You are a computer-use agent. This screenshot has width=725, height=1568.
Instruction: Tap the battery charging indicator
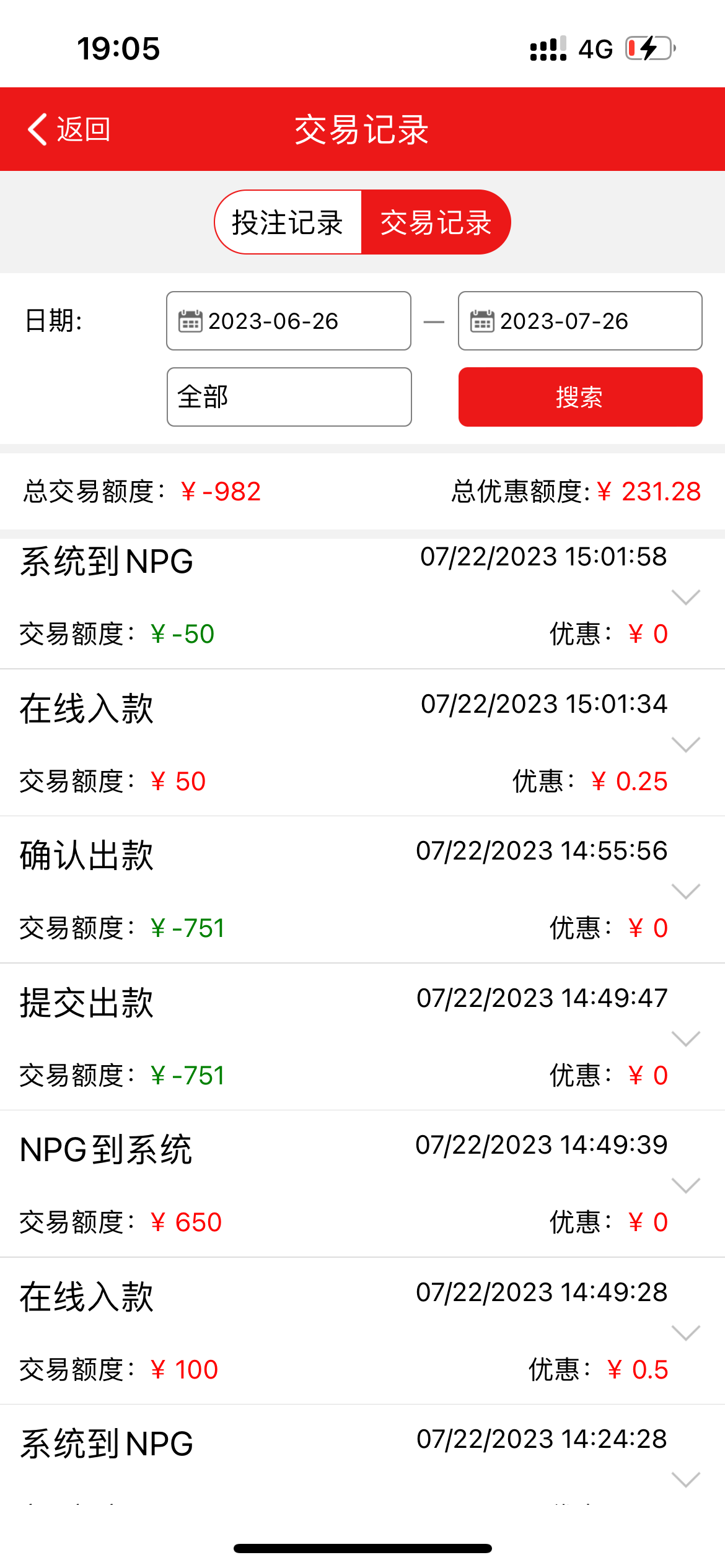point(648,48)
